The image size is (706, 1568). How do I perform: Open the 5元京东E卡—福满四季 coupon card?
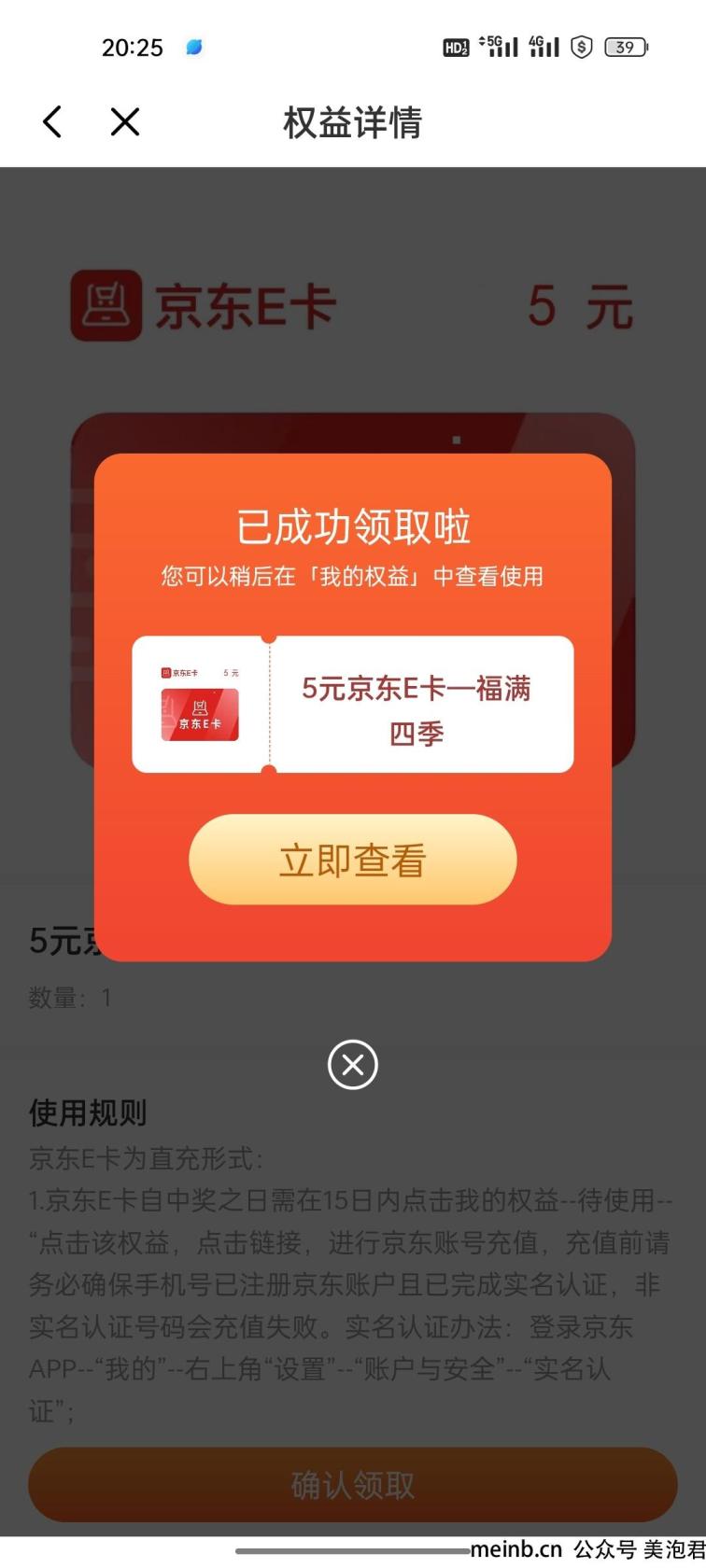tap(352, 705)
